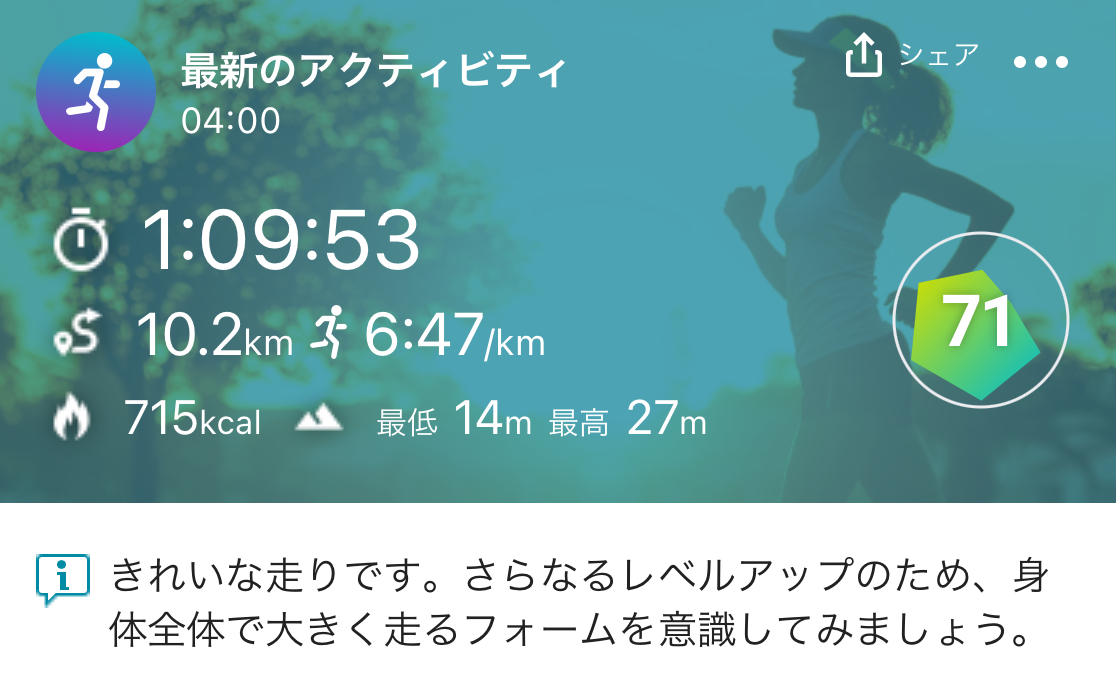Open the three-dot overflow menu
Screen dimensions: 1116x674
point(1041,62)
